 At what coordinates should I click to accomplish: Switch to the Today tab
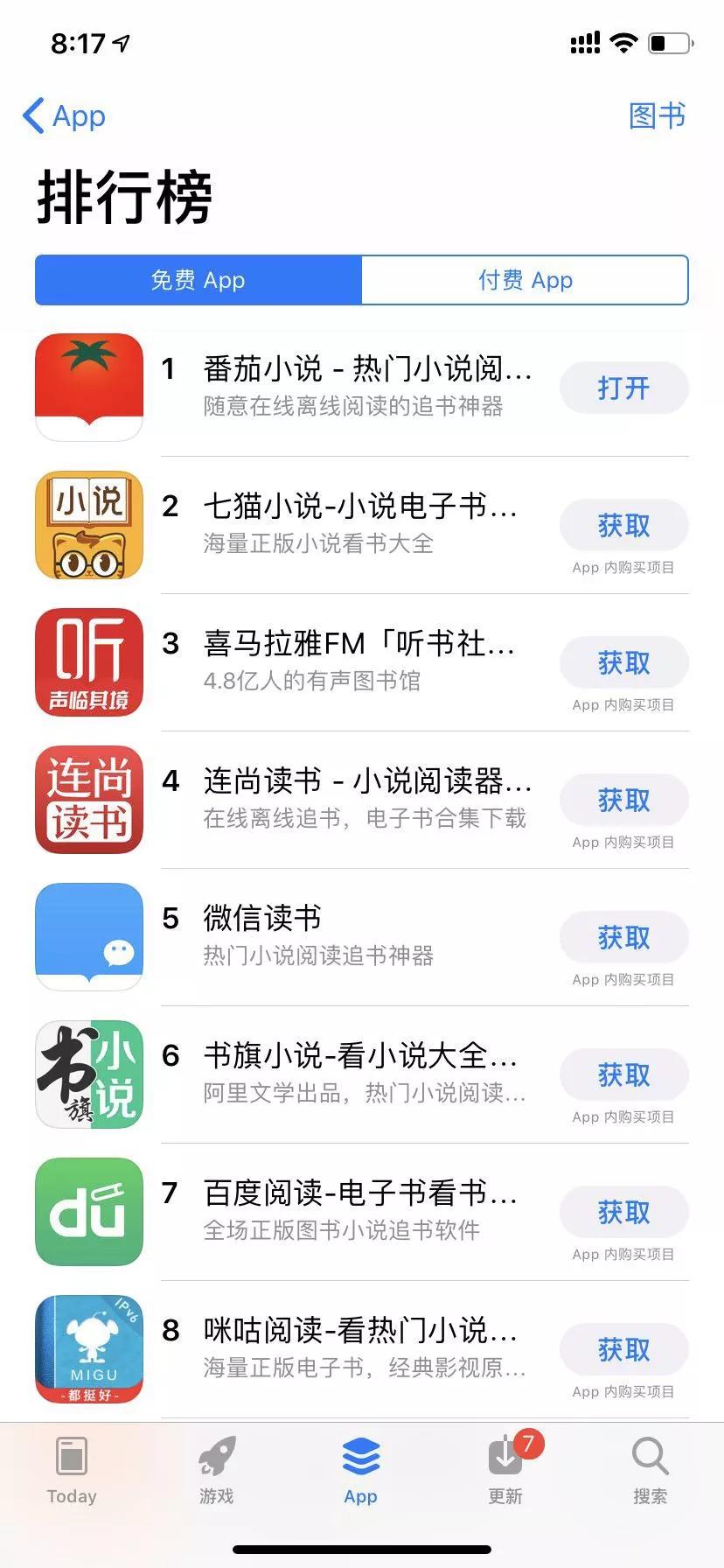72,1470
